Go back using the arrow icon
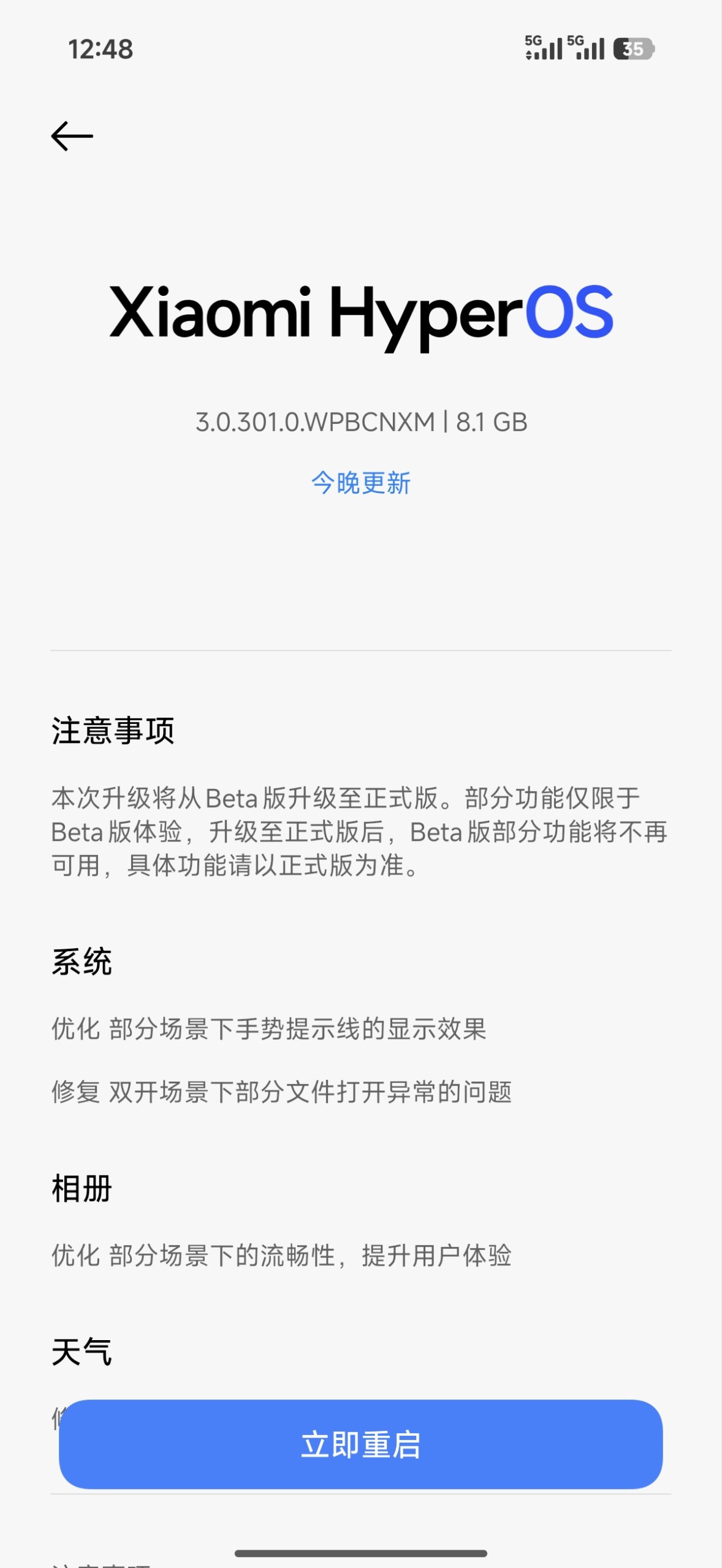This screenshot has height=1568, width=722. coord(72,136)
